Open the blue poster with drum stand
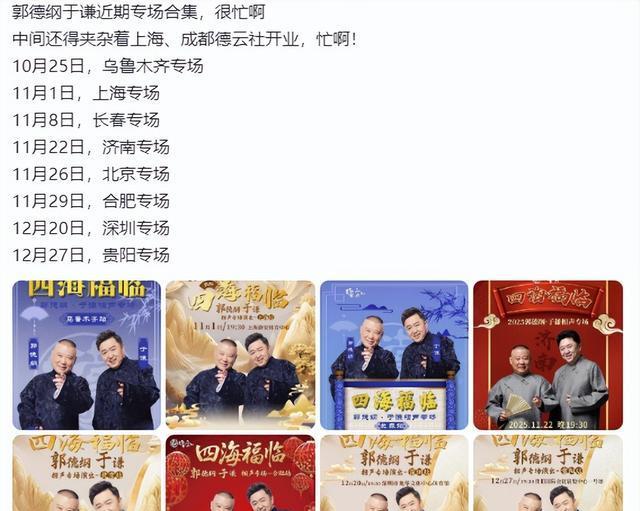Viewport: 640px width, 511px height. tap(394, 355)
